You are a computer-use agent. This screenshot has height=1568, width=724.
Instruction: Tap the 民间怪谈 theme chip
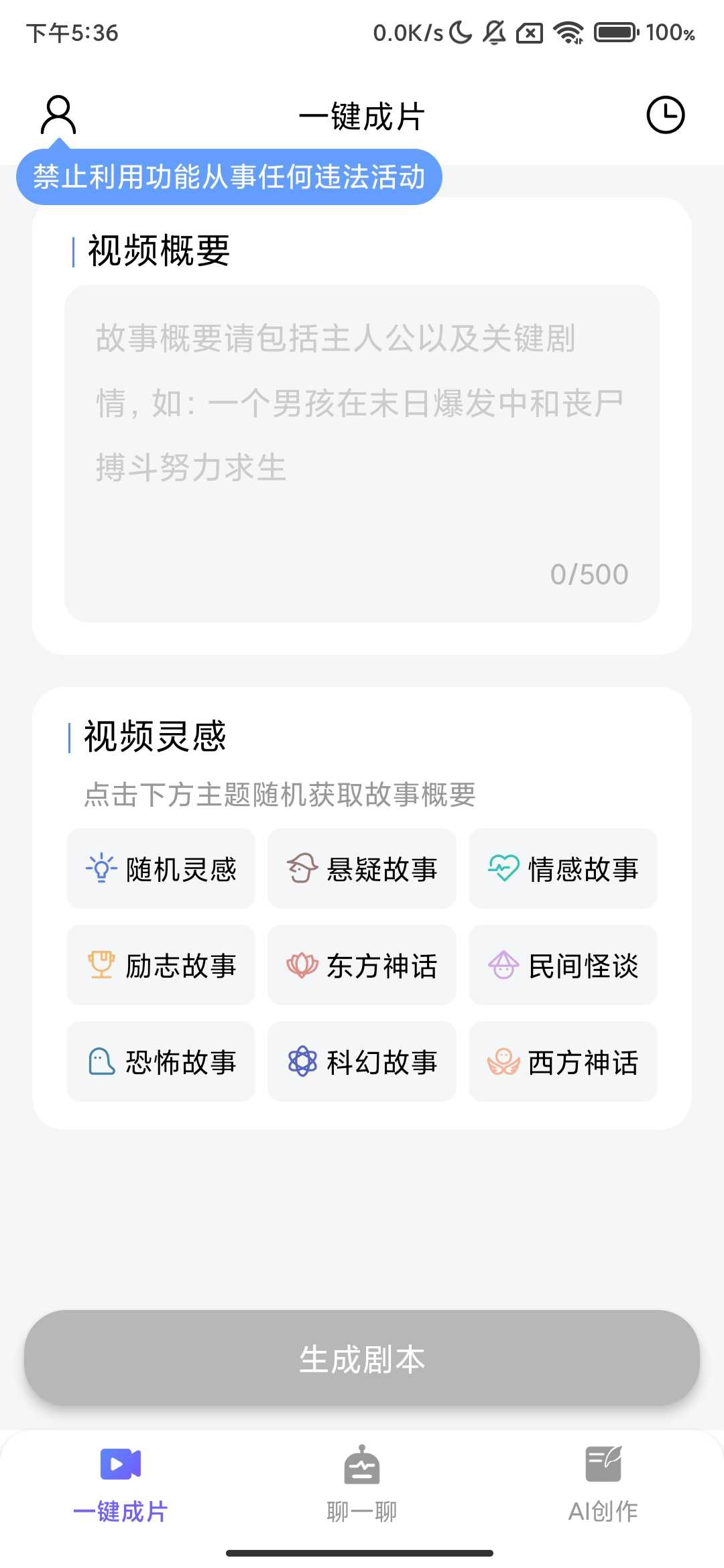563,966
